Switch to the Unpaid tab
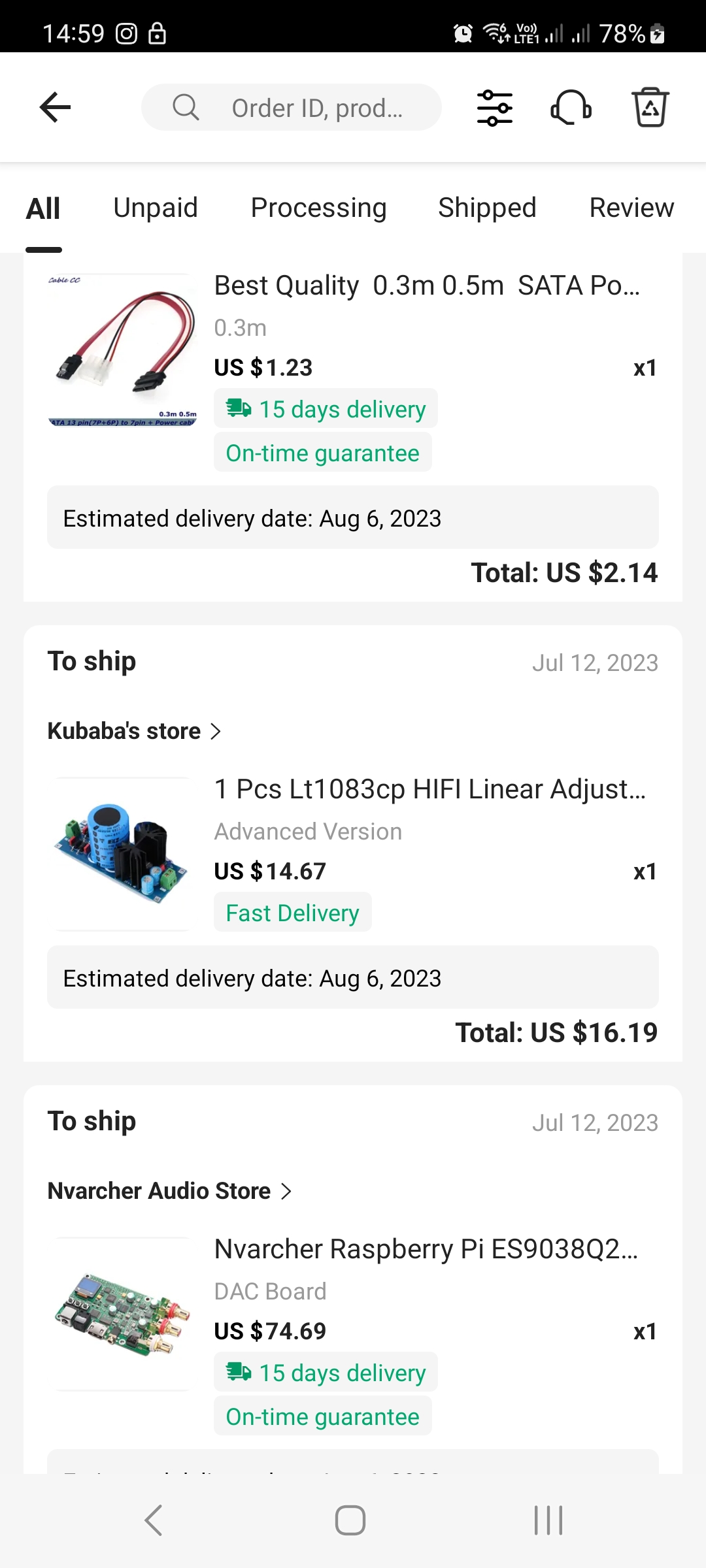This screenshot has height=1568, width=706. (x=155, y=208)
